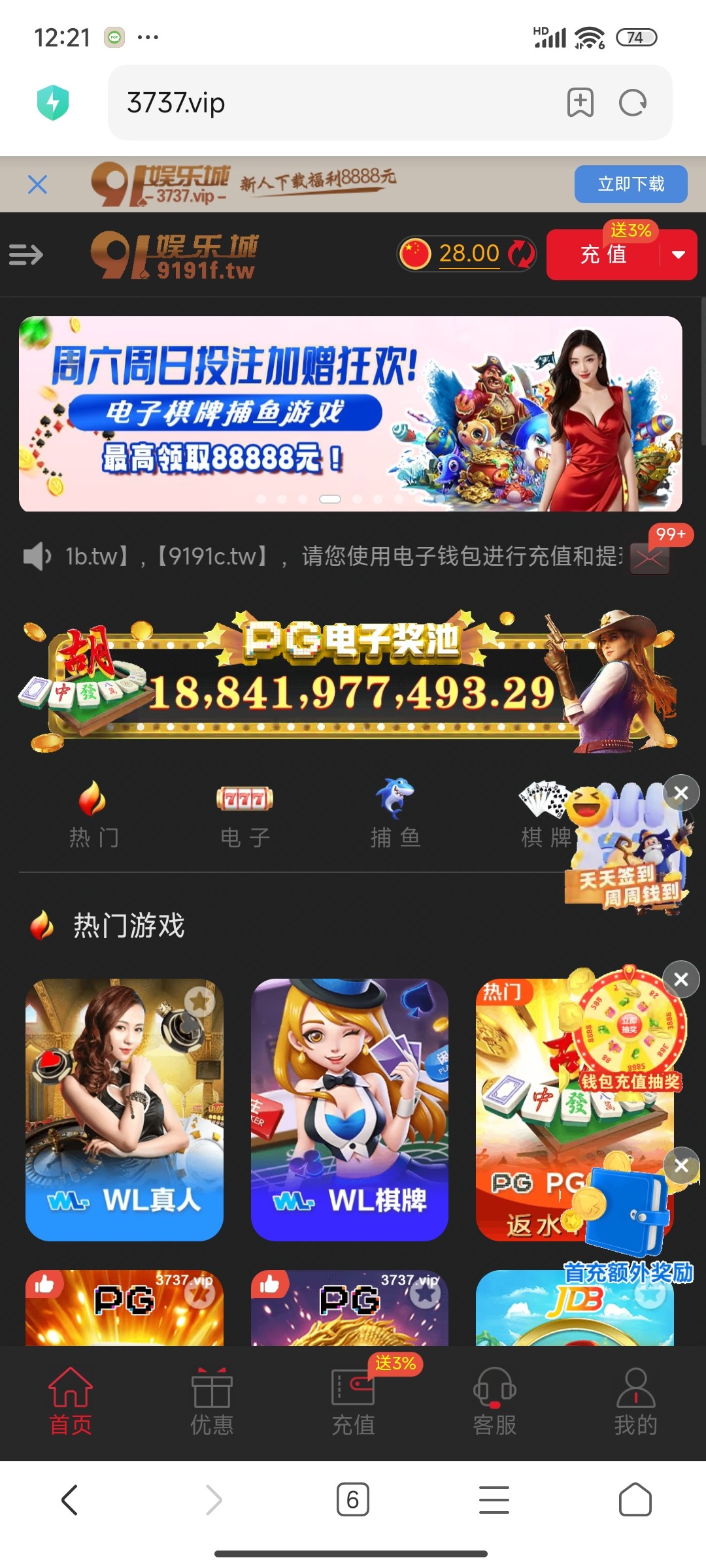Open the 99+ messages envelope
706x1568 pixels.
pos(649,559)
